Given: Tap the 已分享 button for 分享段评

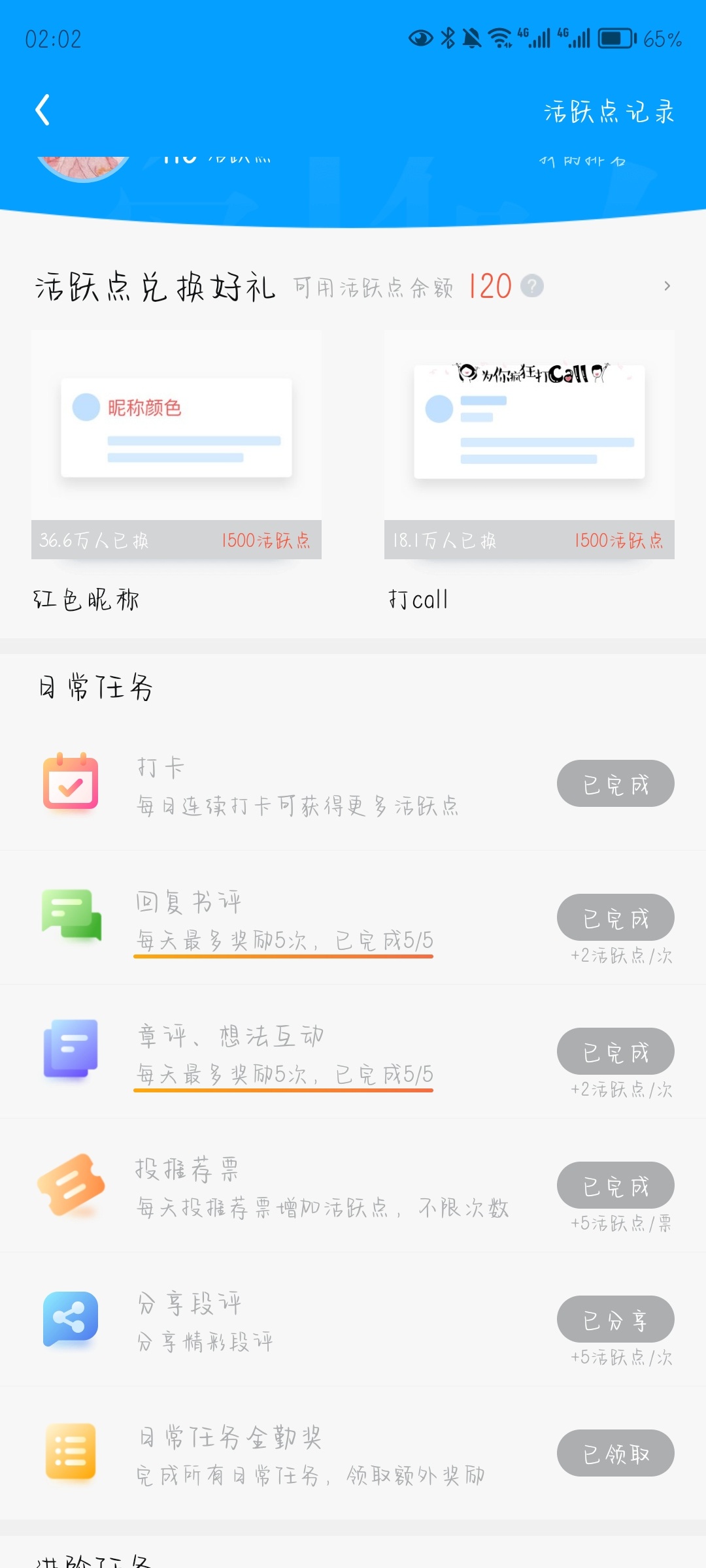Looking at the screenshot, I should [x=616, y=1319].
